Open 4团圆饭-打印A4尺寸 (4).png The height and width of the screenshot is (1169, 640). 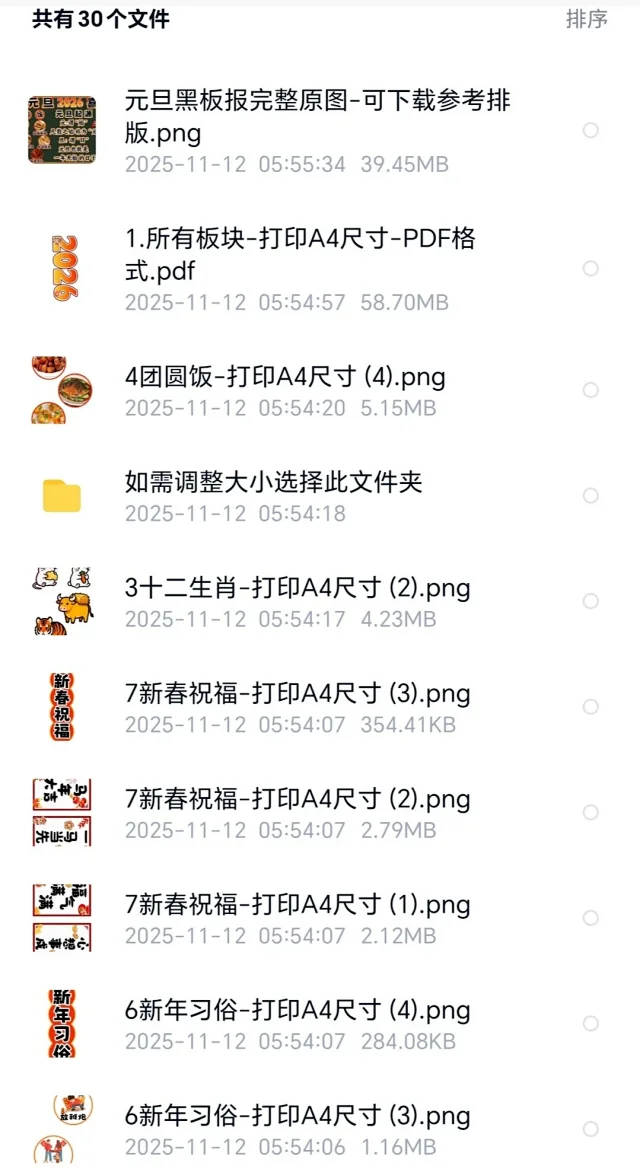[x=285, y=377]
